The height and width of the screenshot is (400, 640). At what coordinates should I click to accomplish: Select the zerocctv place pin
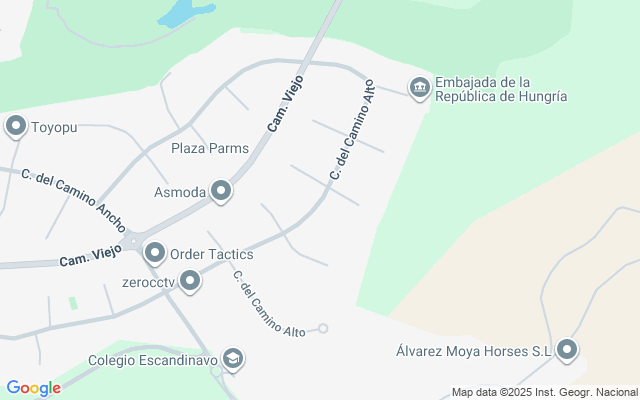point(190,282)
